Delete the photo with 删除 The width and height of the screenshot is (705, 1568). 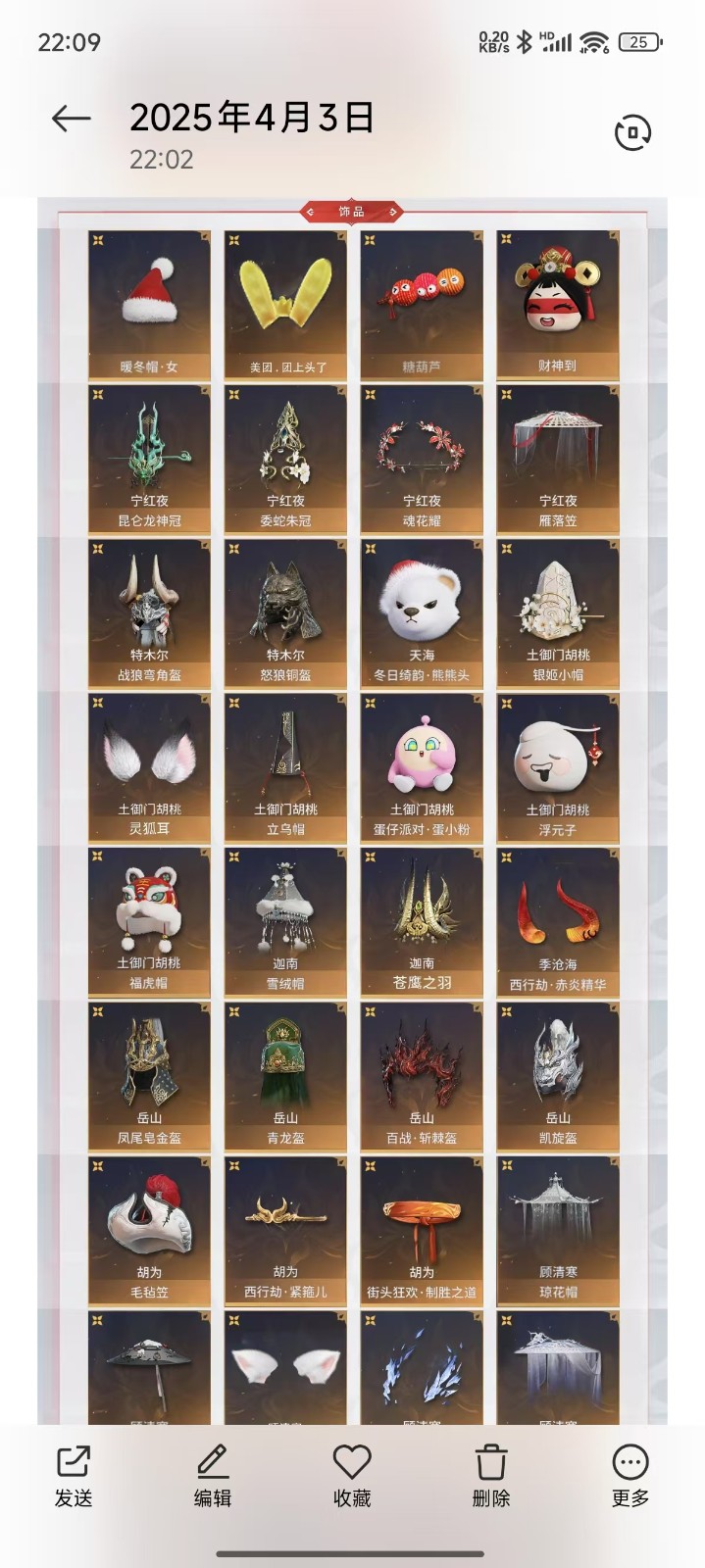coord(491,1476)
